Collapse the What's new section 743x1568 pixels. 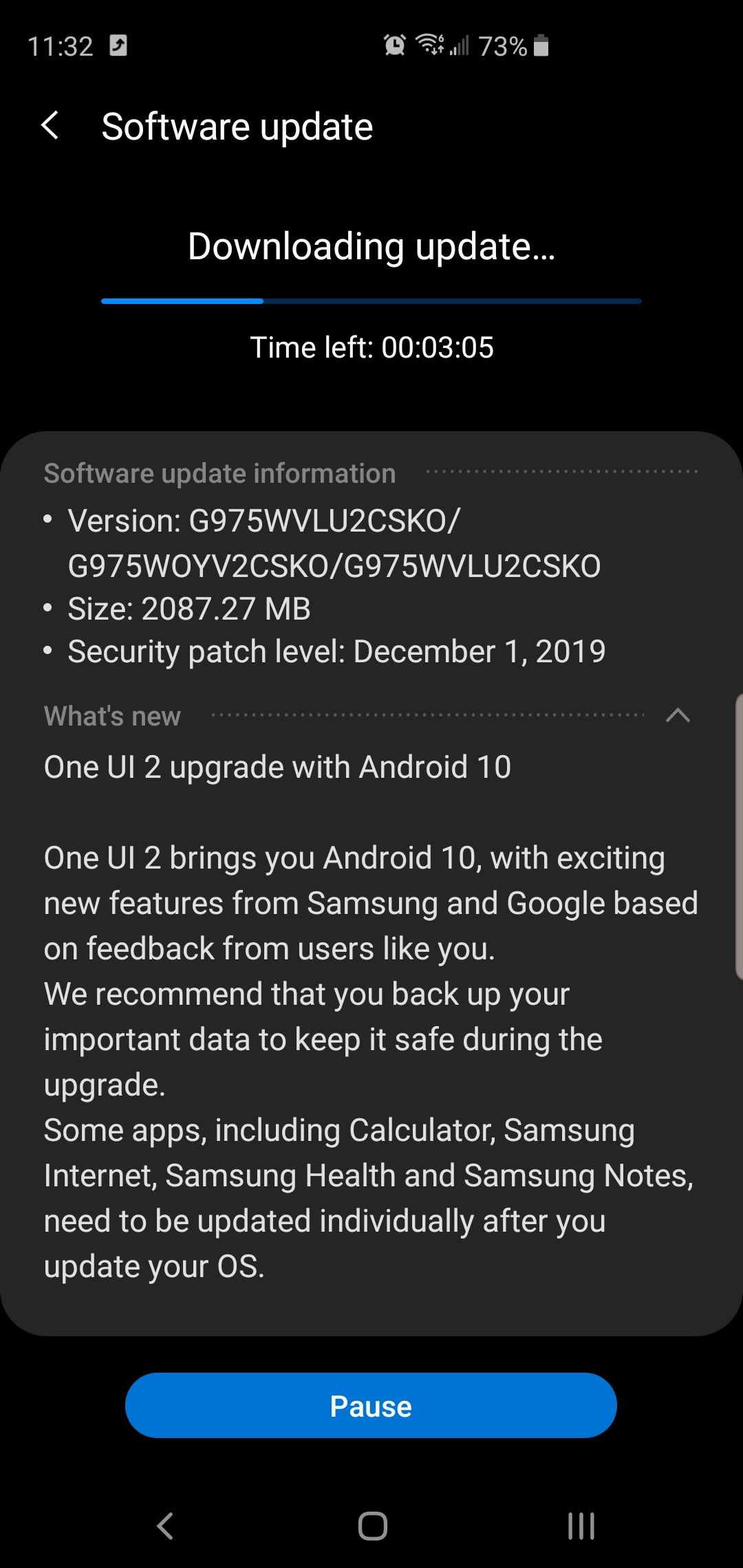[x=678, y=716]
